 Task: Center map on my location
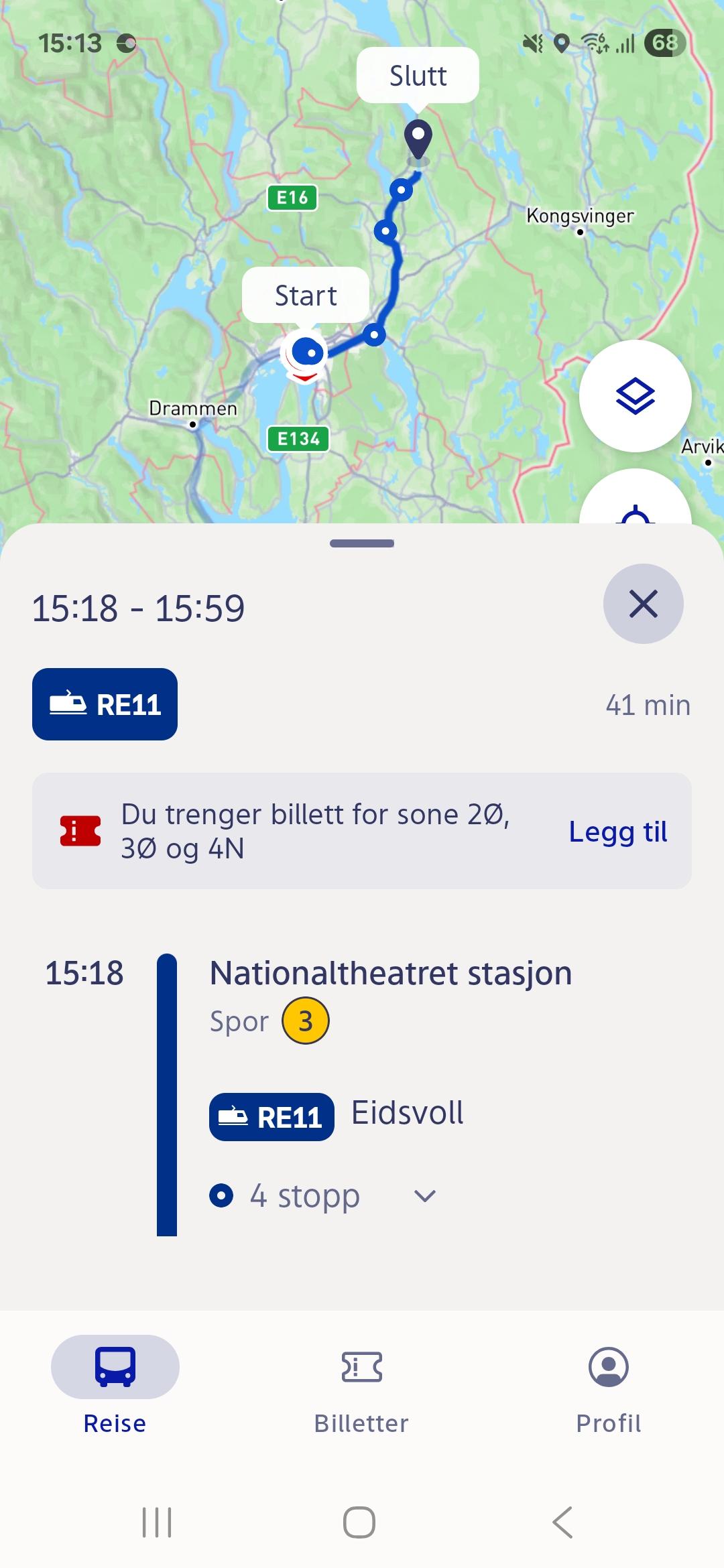pos(635,501)
